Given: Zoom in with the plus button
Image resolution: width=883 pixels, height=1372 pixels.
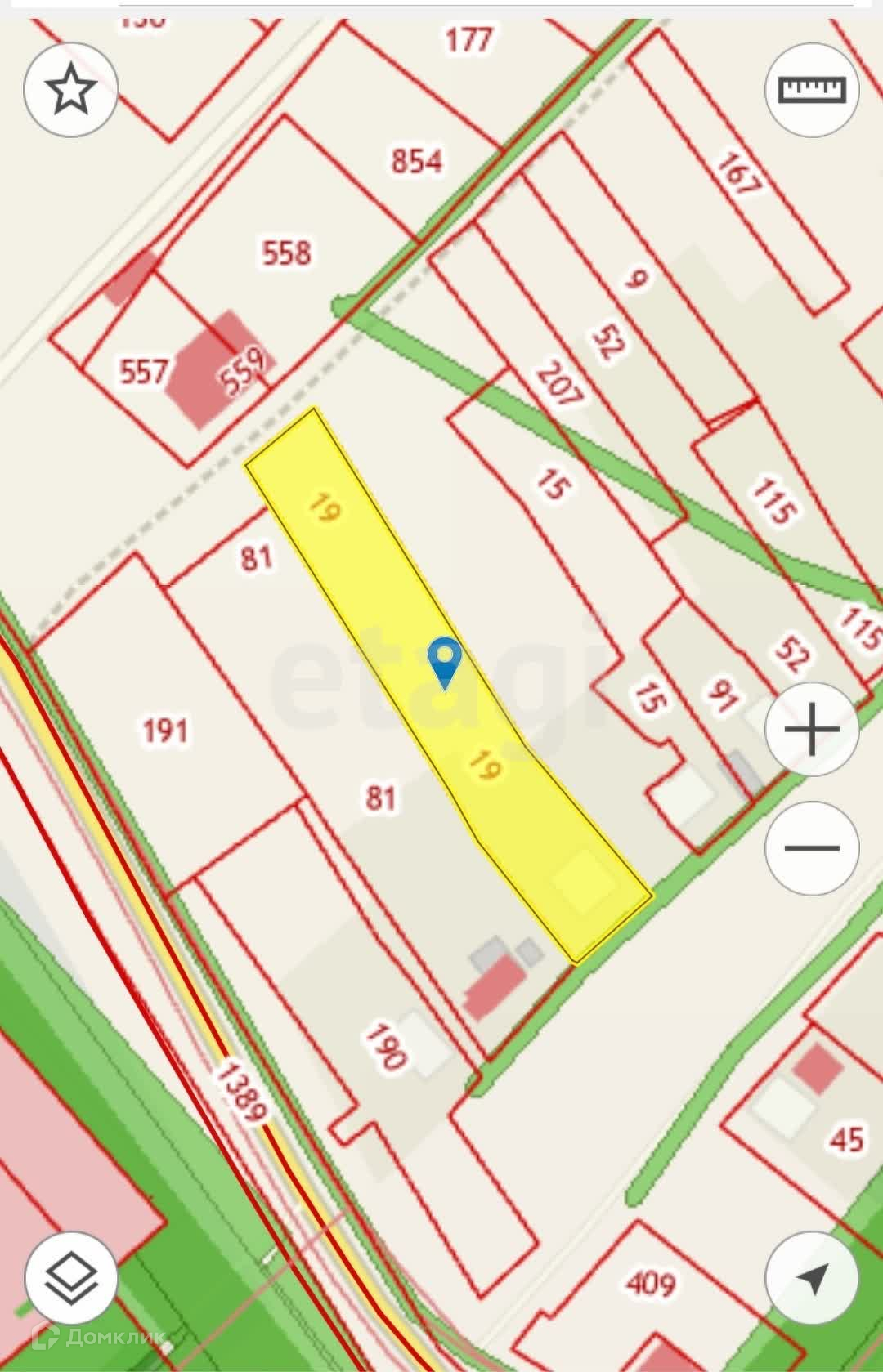Looking at the screenshot, I should click(811, 728).
